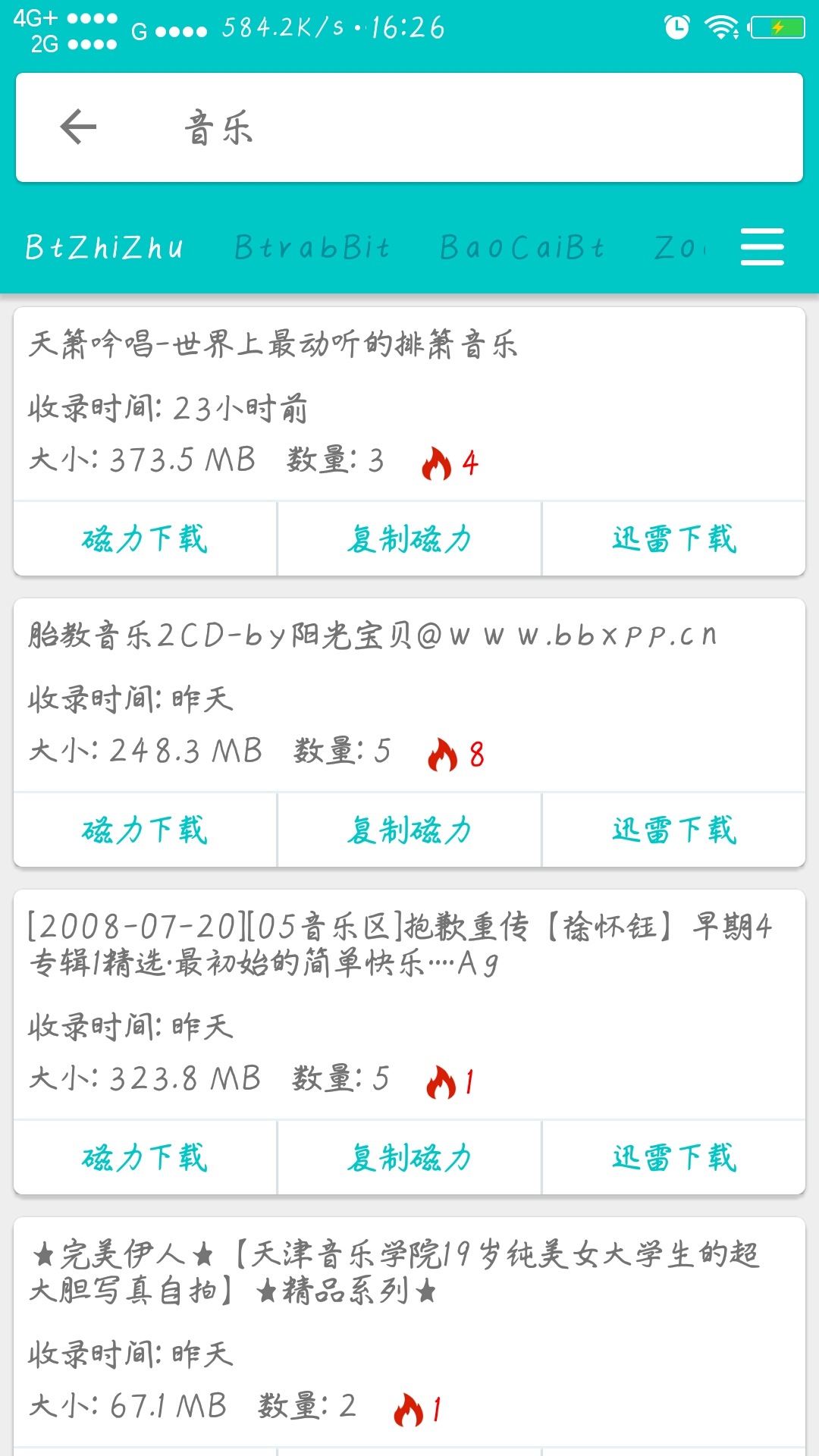The width and height of the screenshot is (819, 1456).
Task: Select the BaoCaiBt source tab
Action: [x=520, y=246]
